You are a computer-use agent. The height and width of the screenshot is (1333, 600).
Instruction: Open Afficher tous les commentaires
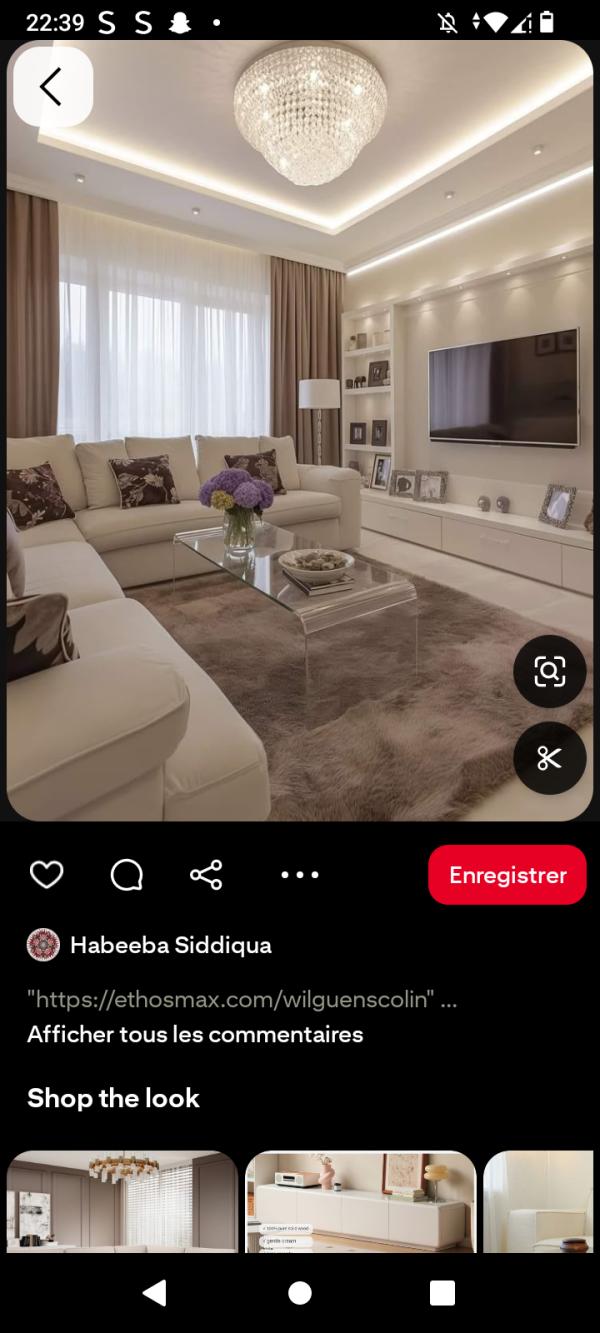195,1034
